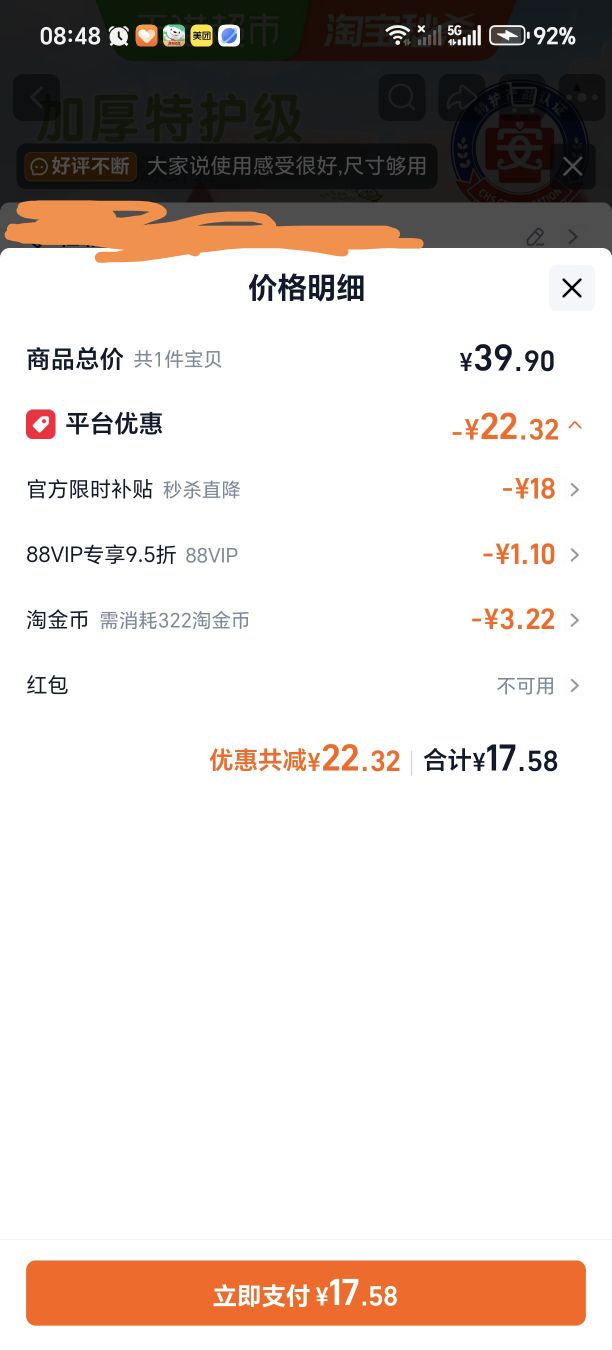Viewport: 612px width, 1350px height.
Task: Open the 红包 red packet row
Action: tap(305, 685)
